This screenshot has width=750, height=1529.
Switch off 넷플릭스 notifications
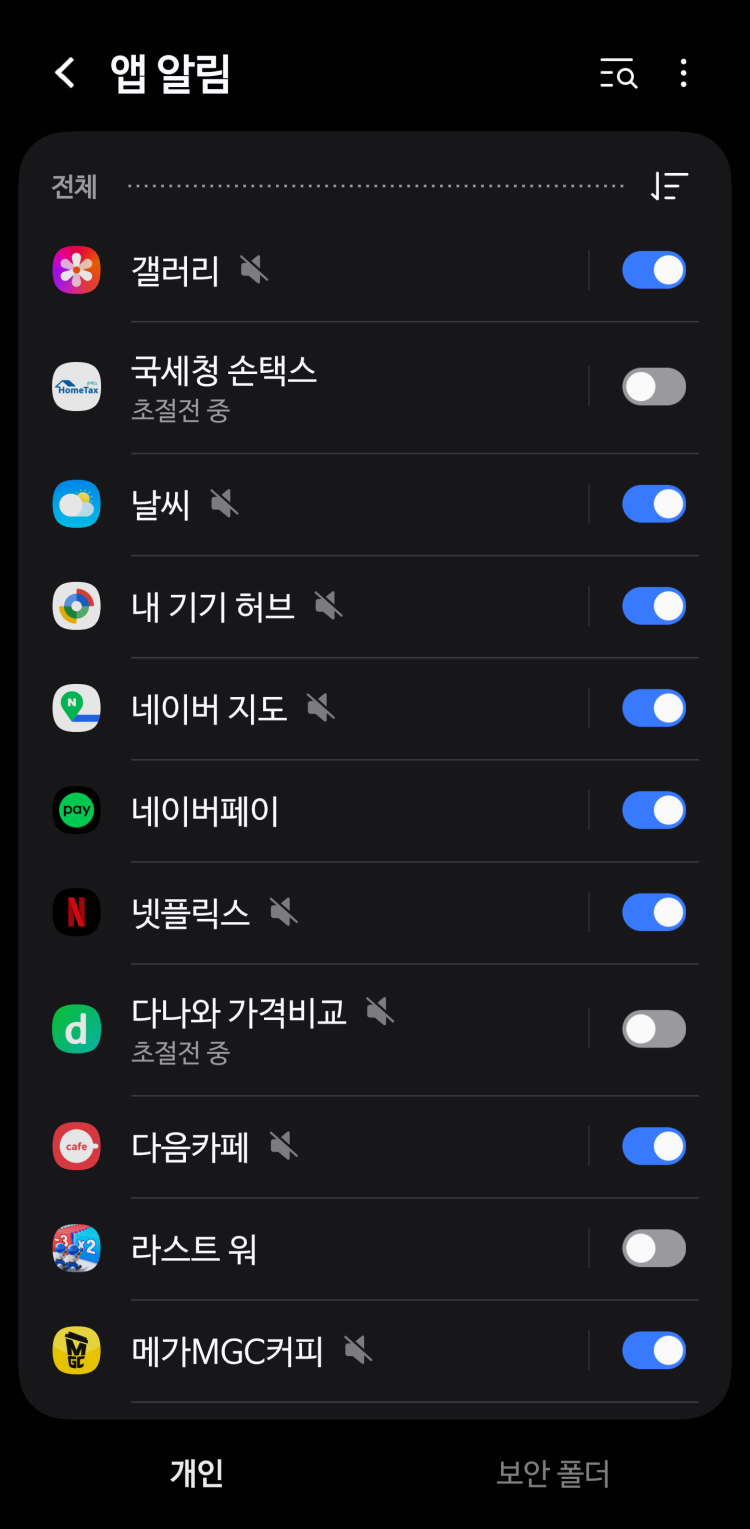[x=653, y=912]
